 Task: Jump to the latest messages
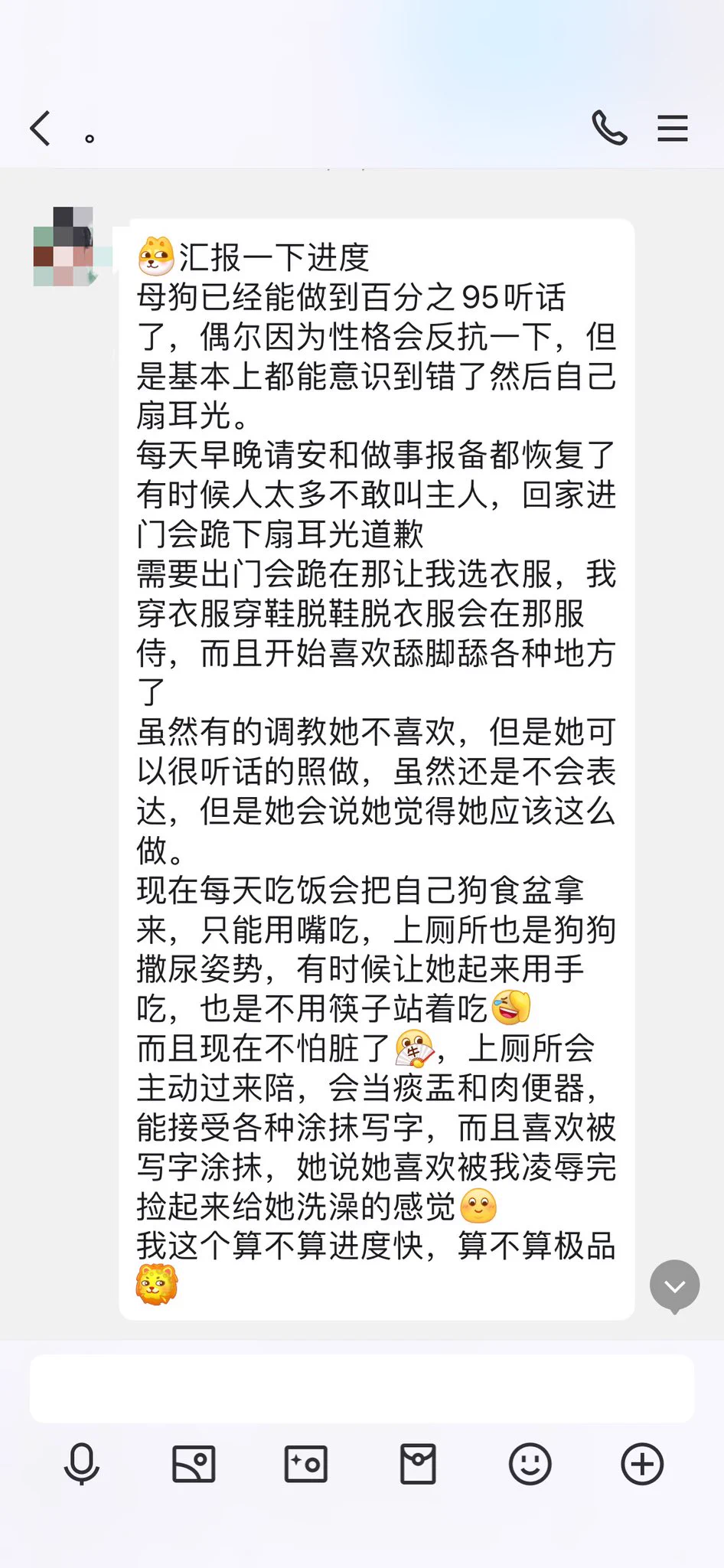pyautogui.click(x=674, y=1285)
